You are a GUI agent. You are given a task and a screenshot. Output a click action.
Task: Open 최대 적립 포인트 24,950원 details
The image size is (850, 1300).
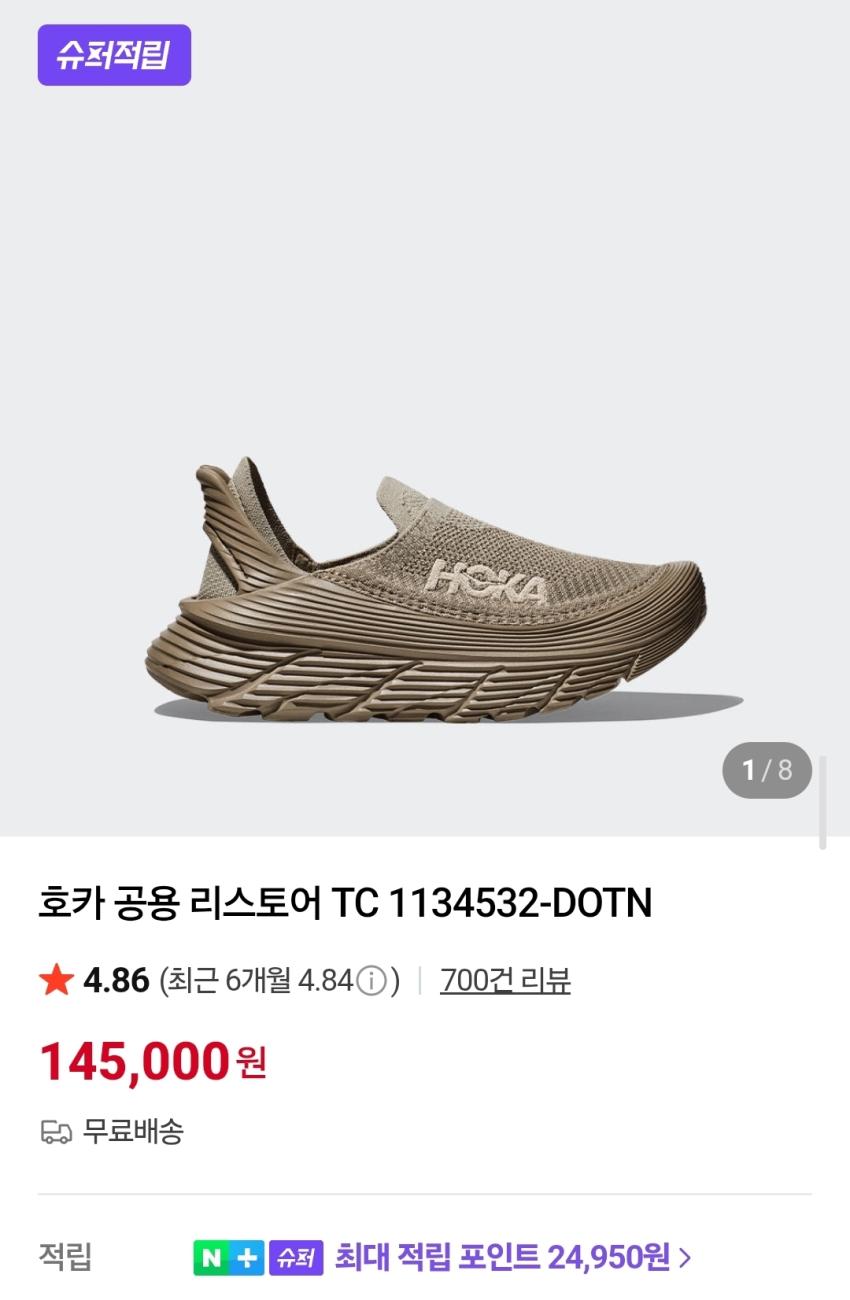tap(512, 1257)
